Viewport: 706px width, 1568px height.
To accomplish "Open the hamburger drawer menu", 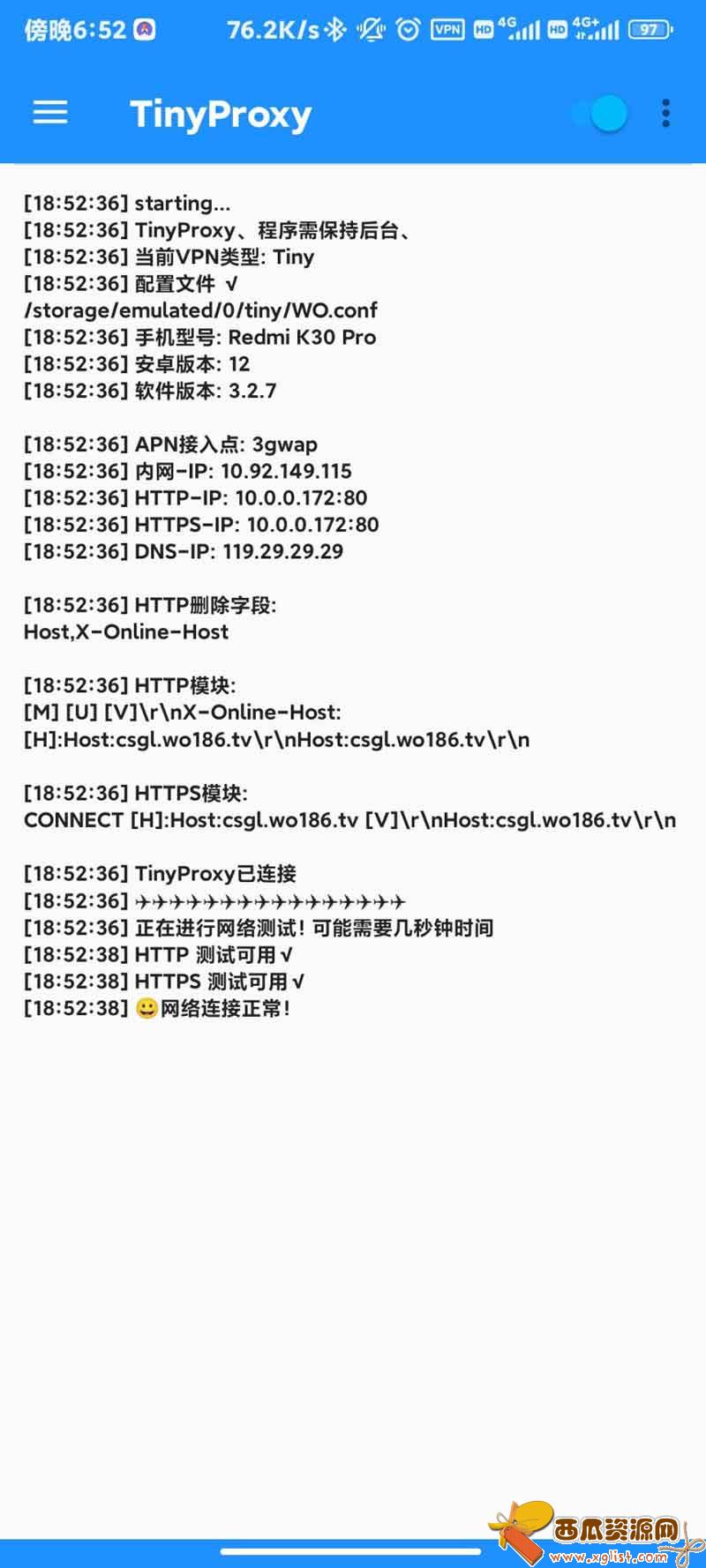I will [x=50, y=113].
